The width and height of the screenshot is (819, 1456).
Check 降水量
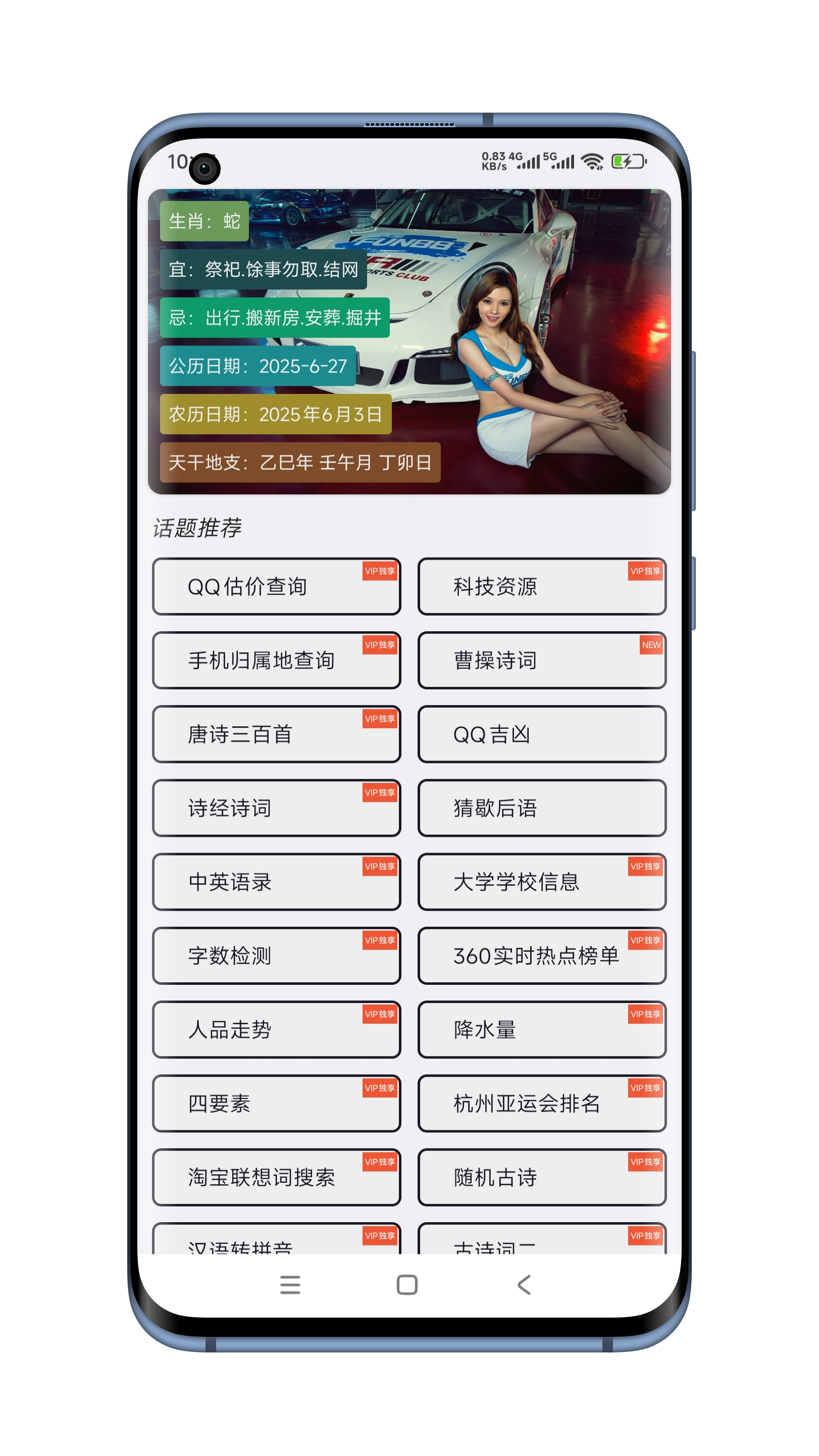click(x=541, y=1029)
